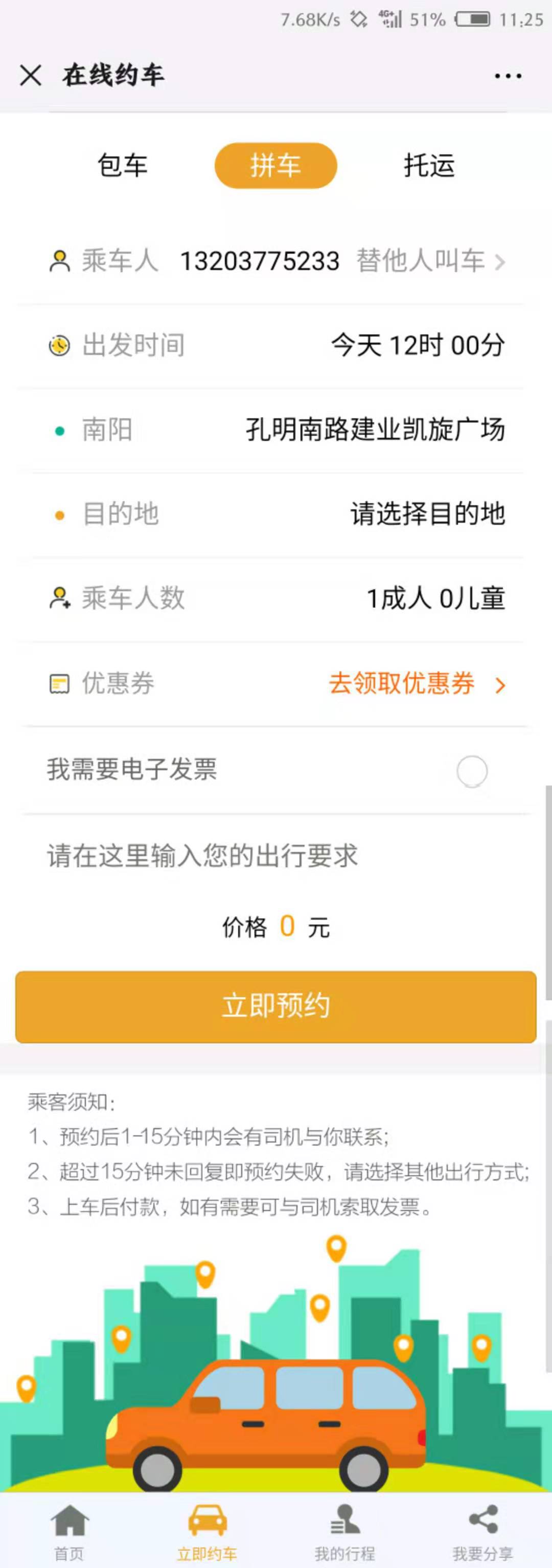The height and width of the screenshot is (1568, 552).
Task: Edit pickup location 孔明南路建业凯旋广场
Action: point(375,430)
